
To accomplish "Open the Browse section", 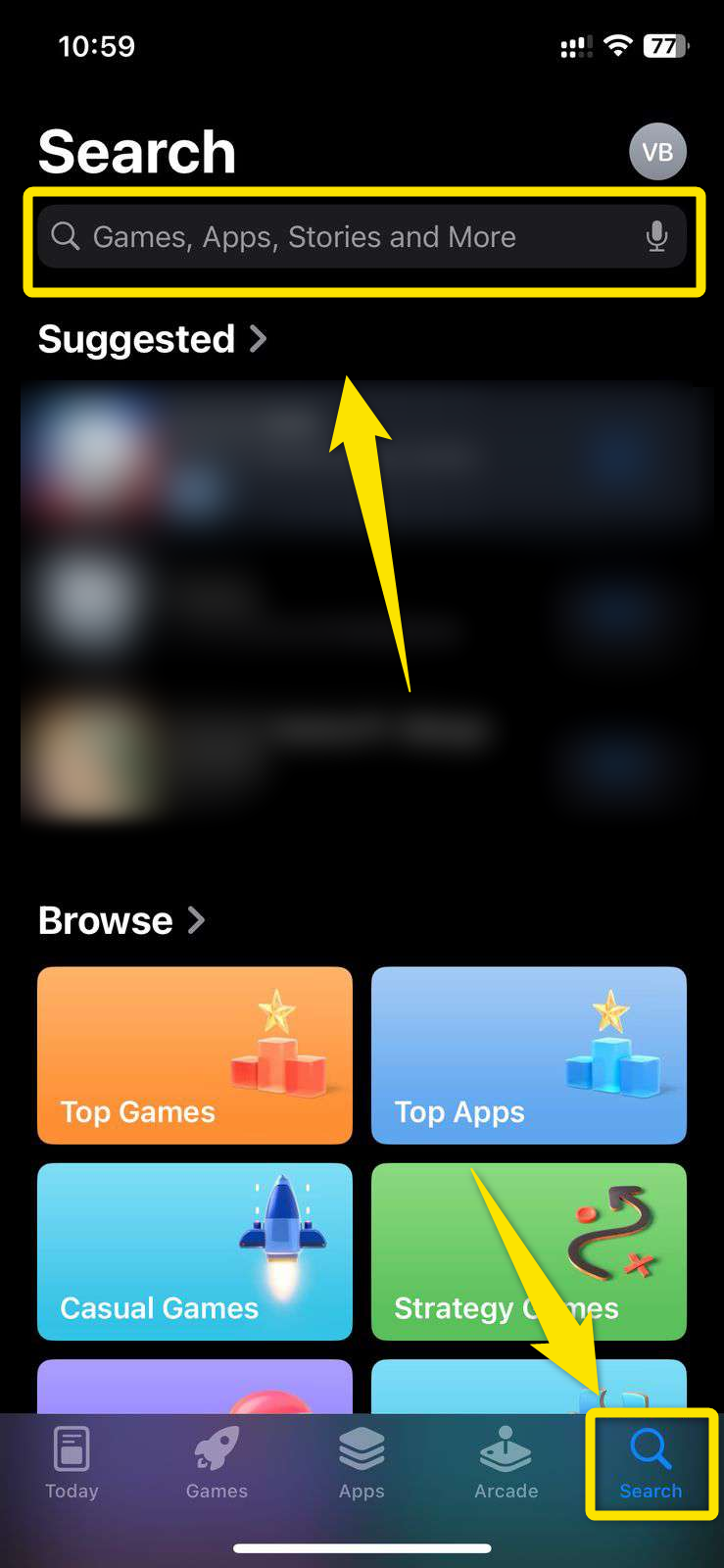I will (121, 920).
